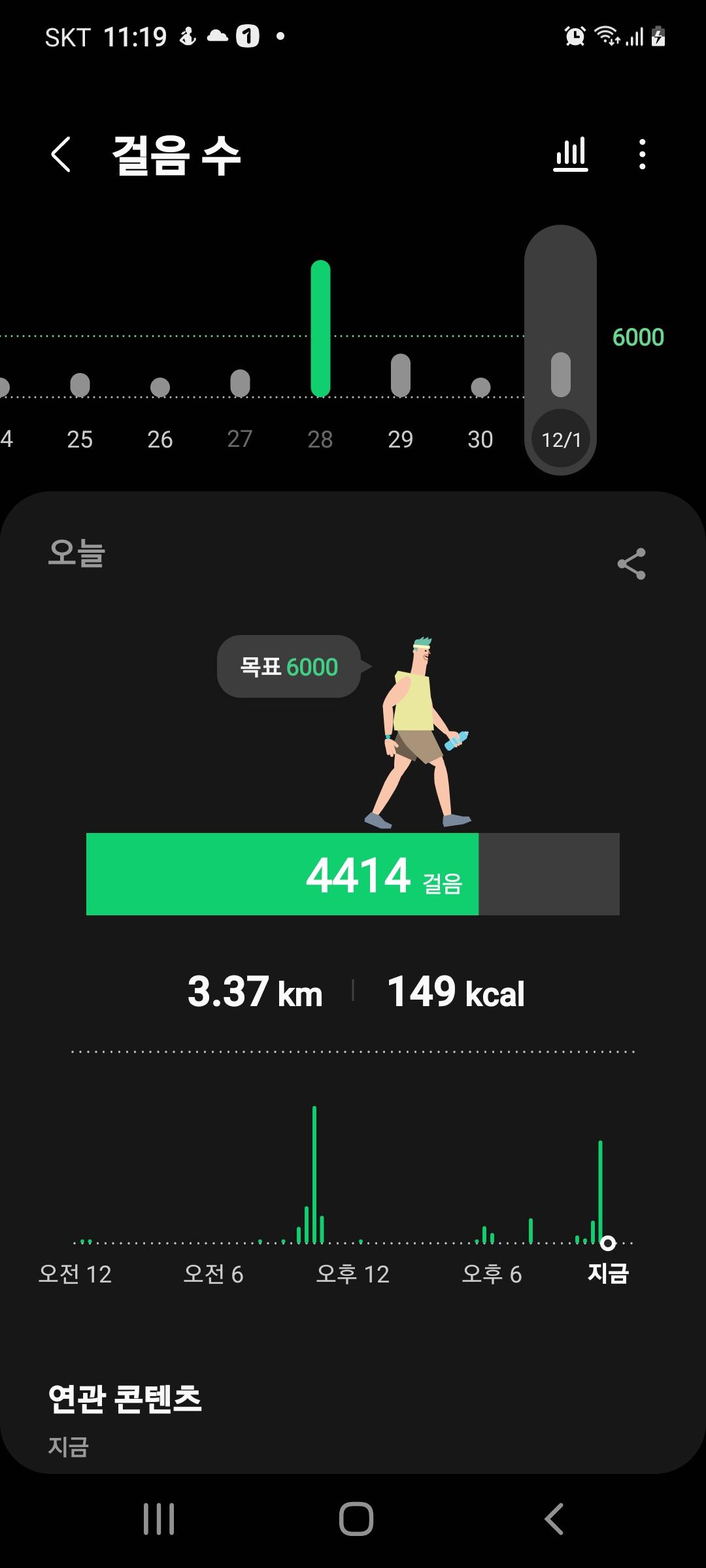Select day 30 in the date chart

point(480,405)
